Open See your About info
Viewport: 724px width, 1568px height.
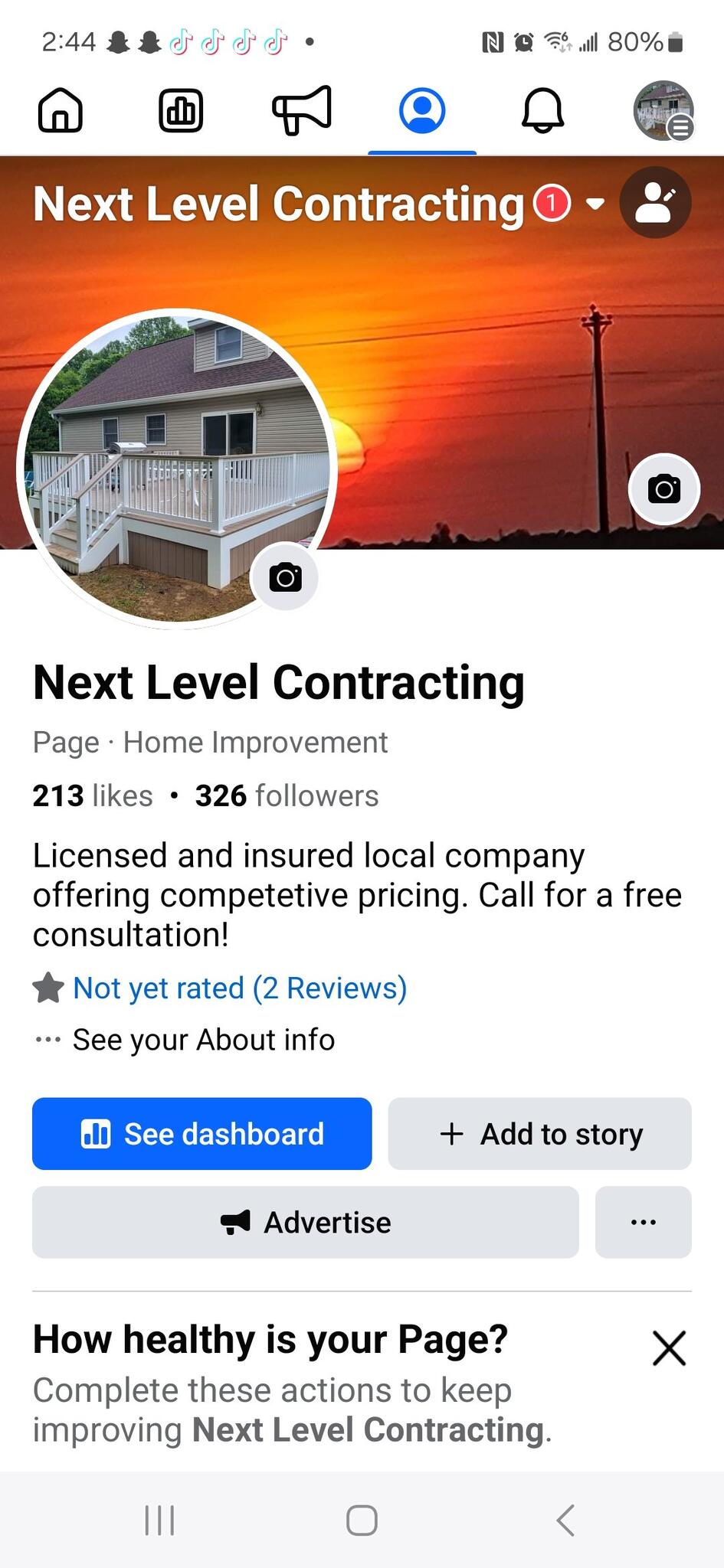tap(203, 1040)
